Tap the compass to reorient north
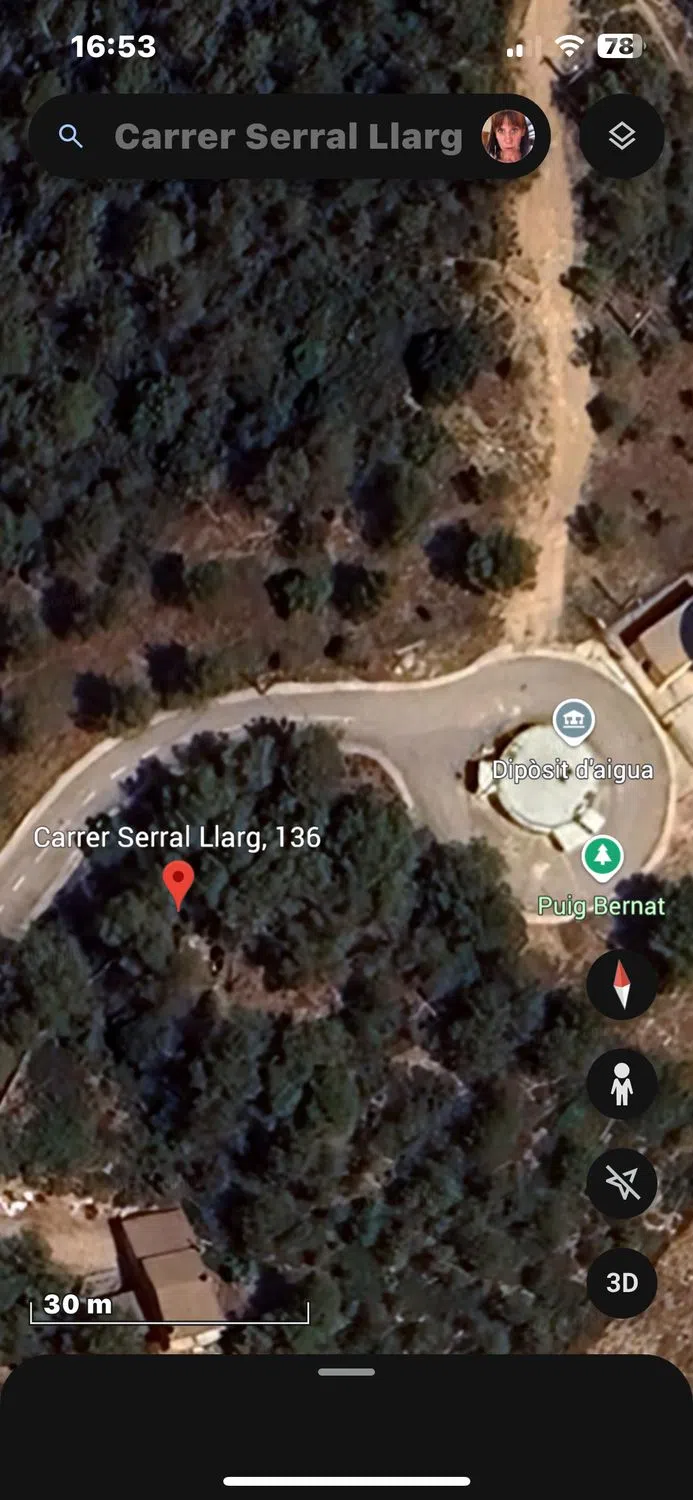The width and height of the screenshot is (693, 1500). [x=622, y=984]
